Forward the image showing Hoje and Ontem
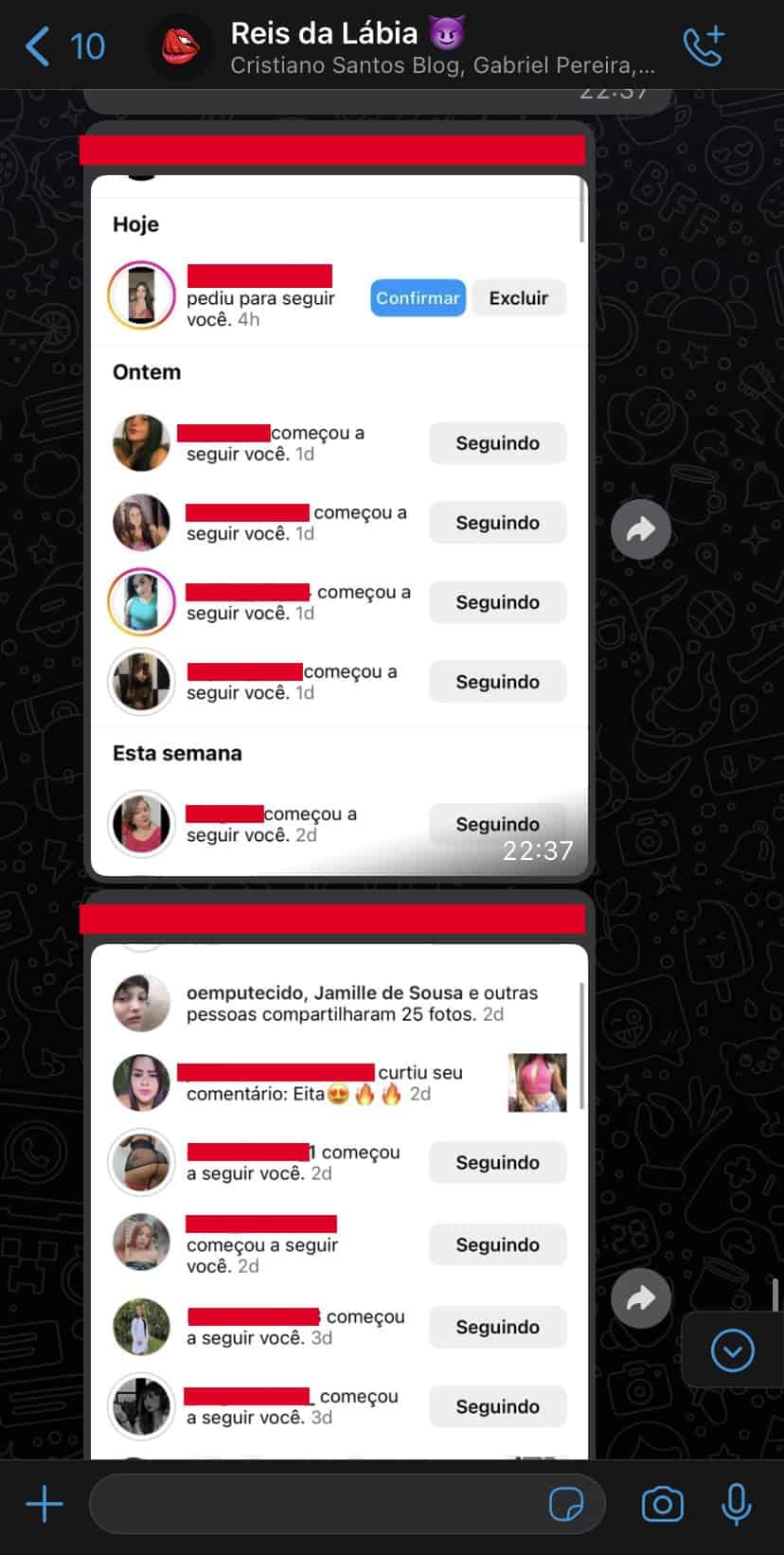The width and height of the screenshot is (784, 1555). click(x=641, y=528)
